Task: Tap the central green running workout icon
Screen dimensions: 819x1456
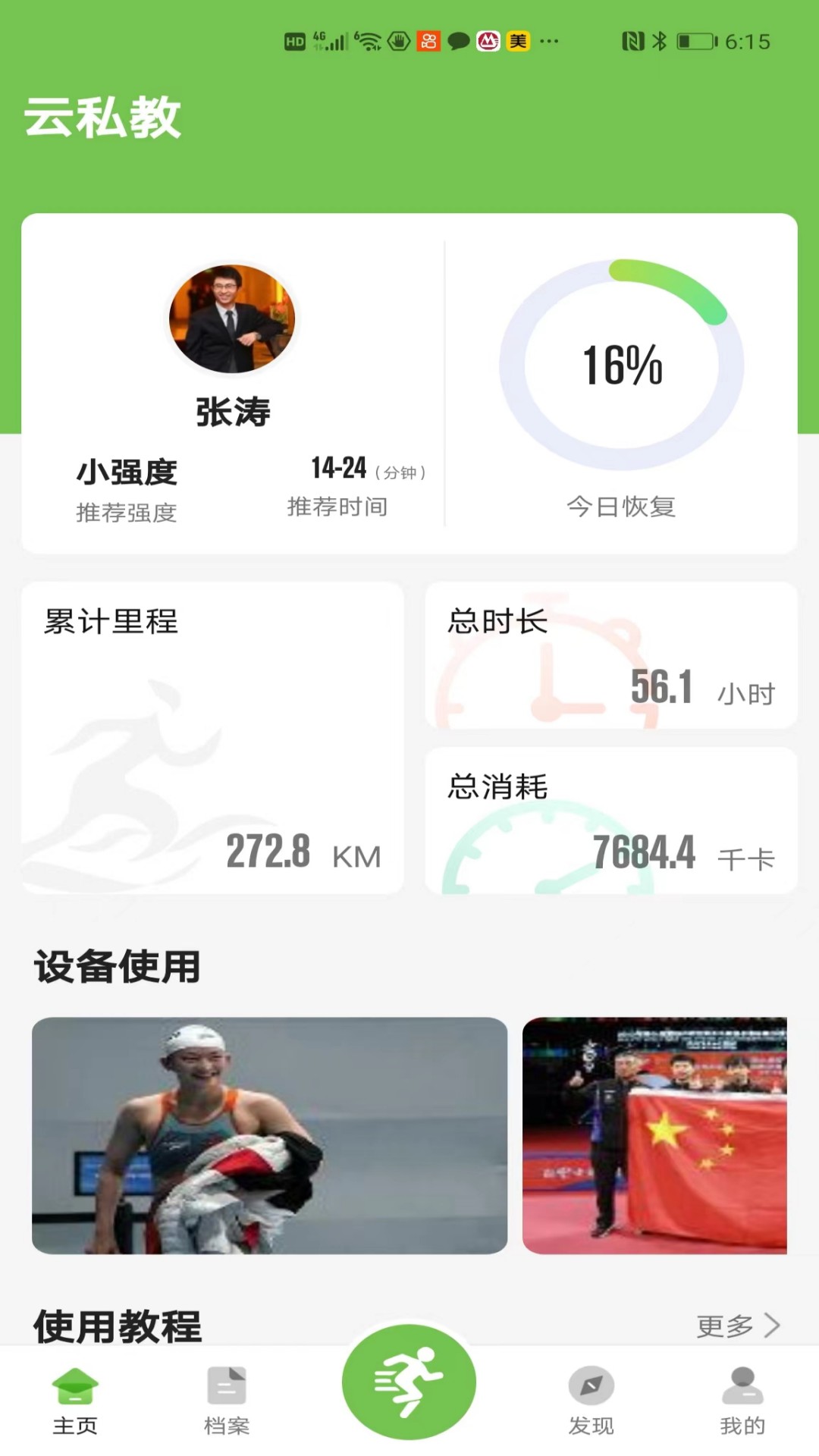Action: pos(409,1382)
